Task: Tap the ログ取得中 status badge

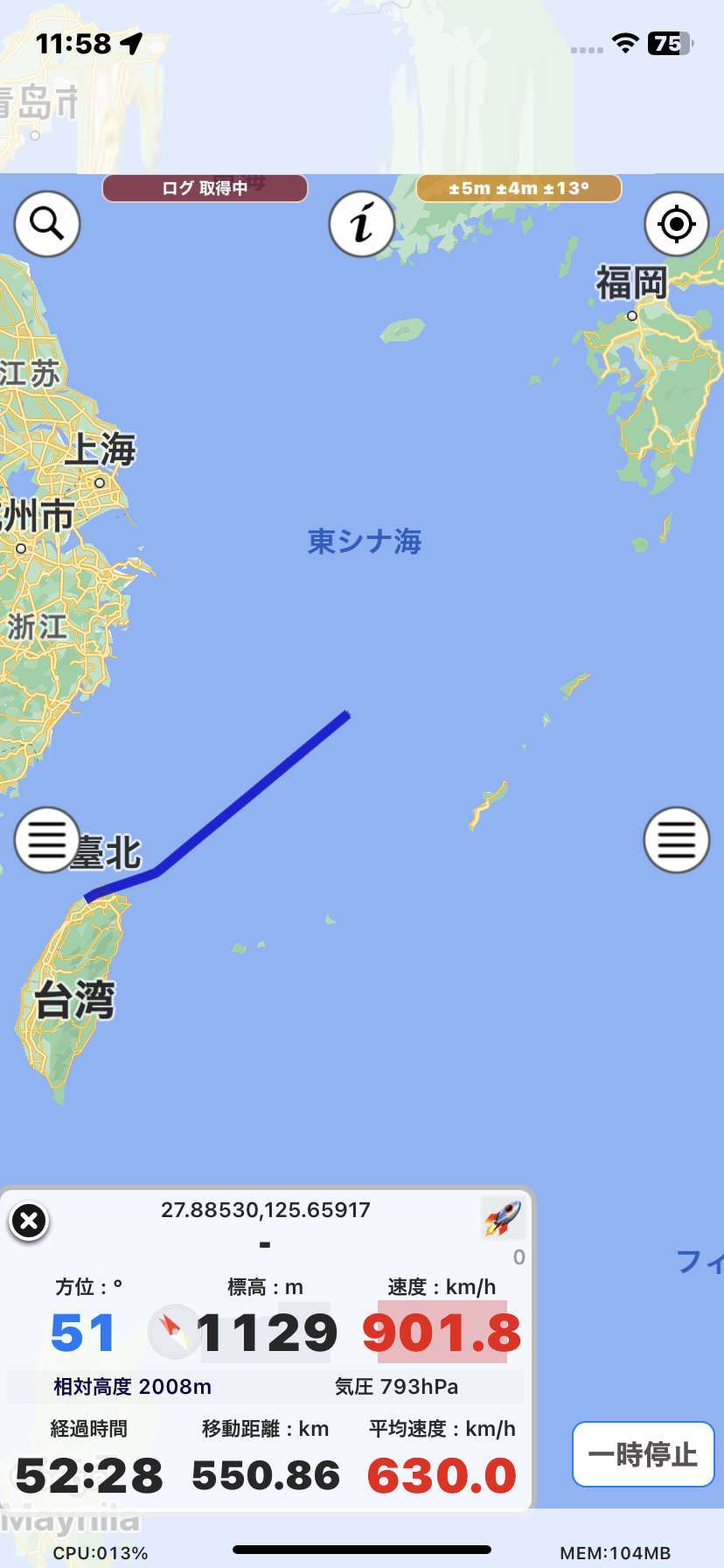Action: (x=205, y=188)
